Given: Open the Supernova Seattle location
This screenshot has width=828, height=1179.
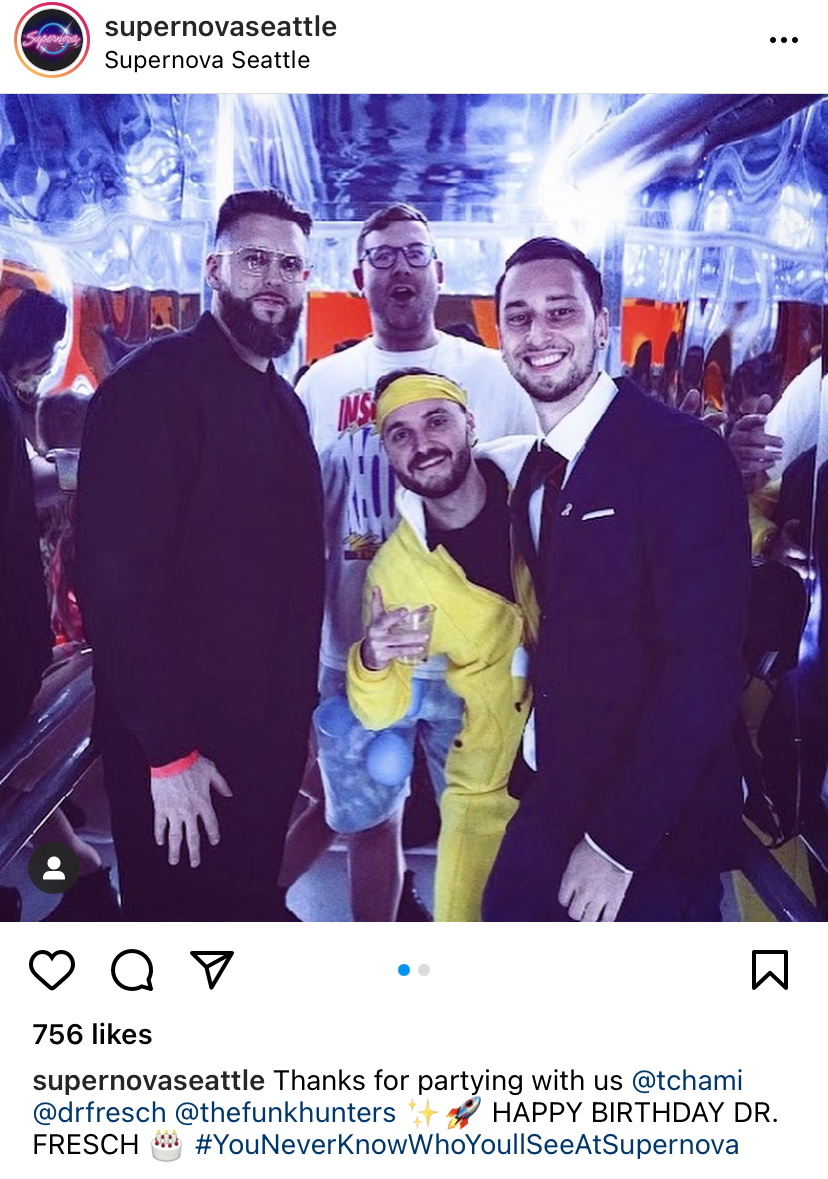Looking at the screenshot, I should tap(207, 60).
